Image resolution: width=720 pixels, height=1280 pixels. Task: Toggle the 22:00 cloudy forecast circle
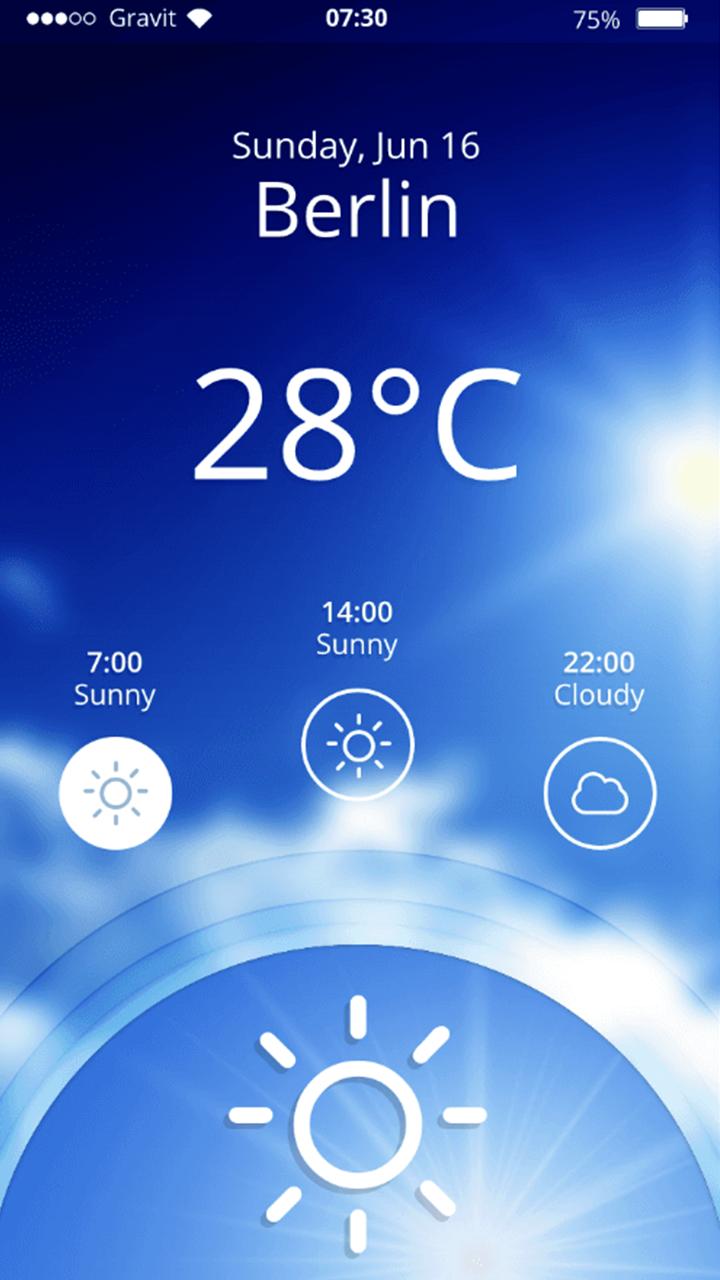(600, 792)
